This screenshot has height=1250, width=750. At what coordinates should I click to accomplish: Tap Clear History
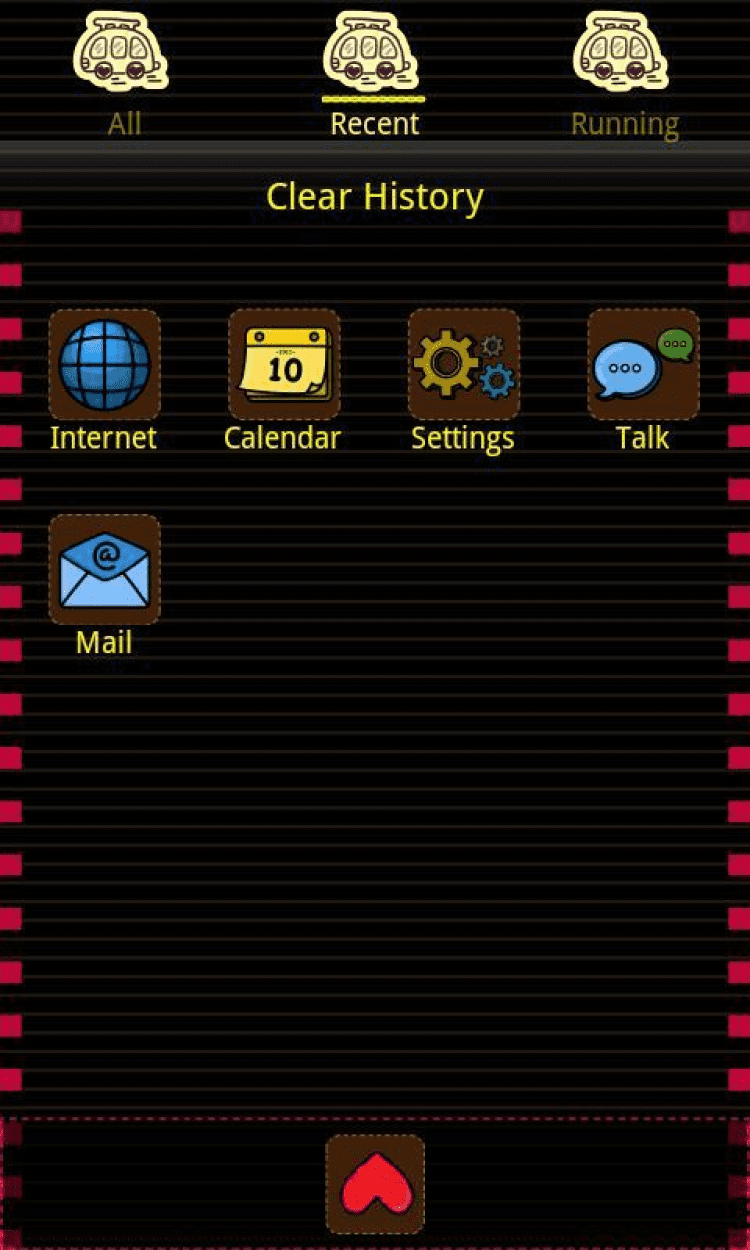point(374,197)
